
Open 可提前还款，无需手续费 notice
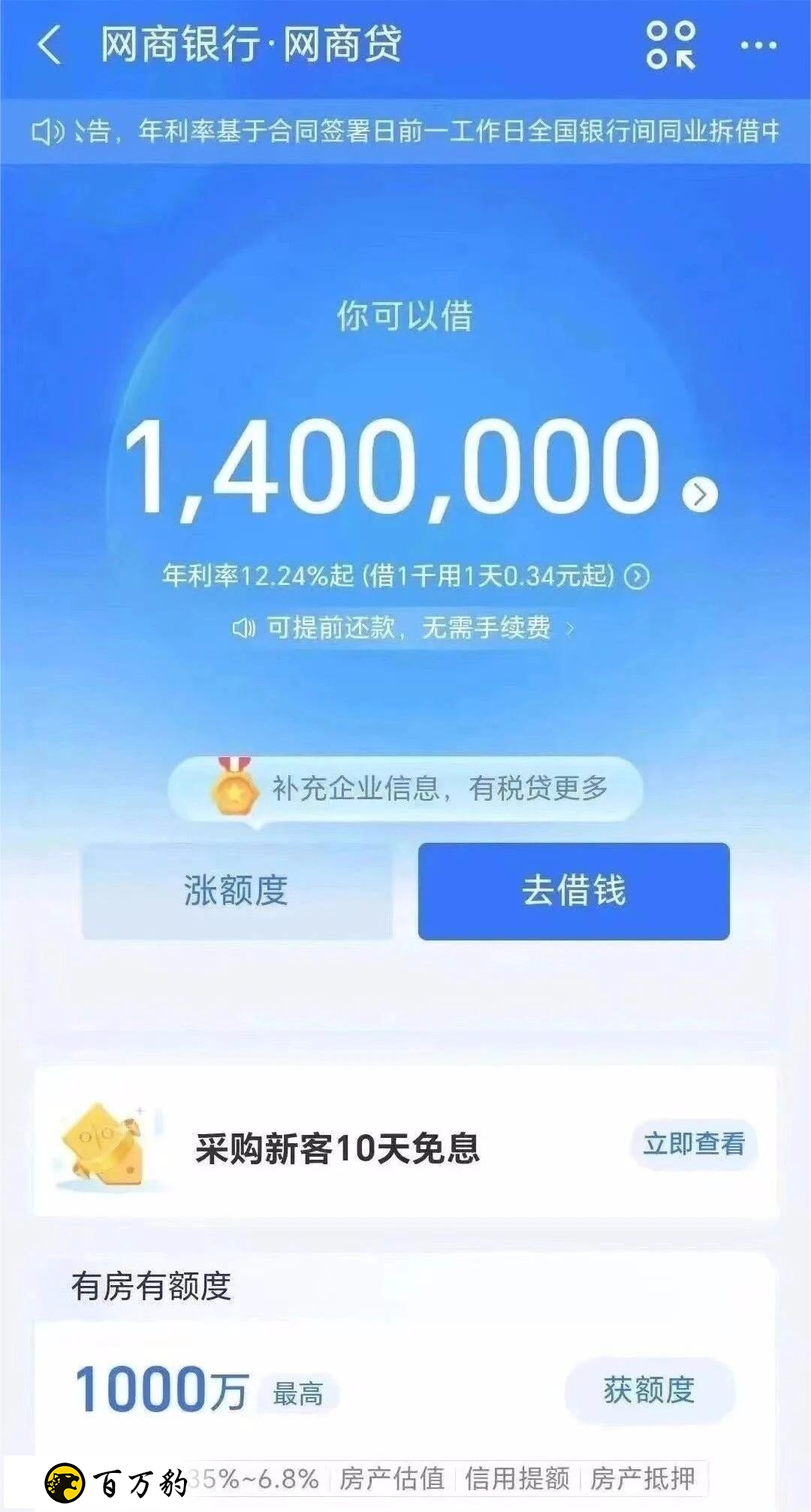tap(405, 628)
